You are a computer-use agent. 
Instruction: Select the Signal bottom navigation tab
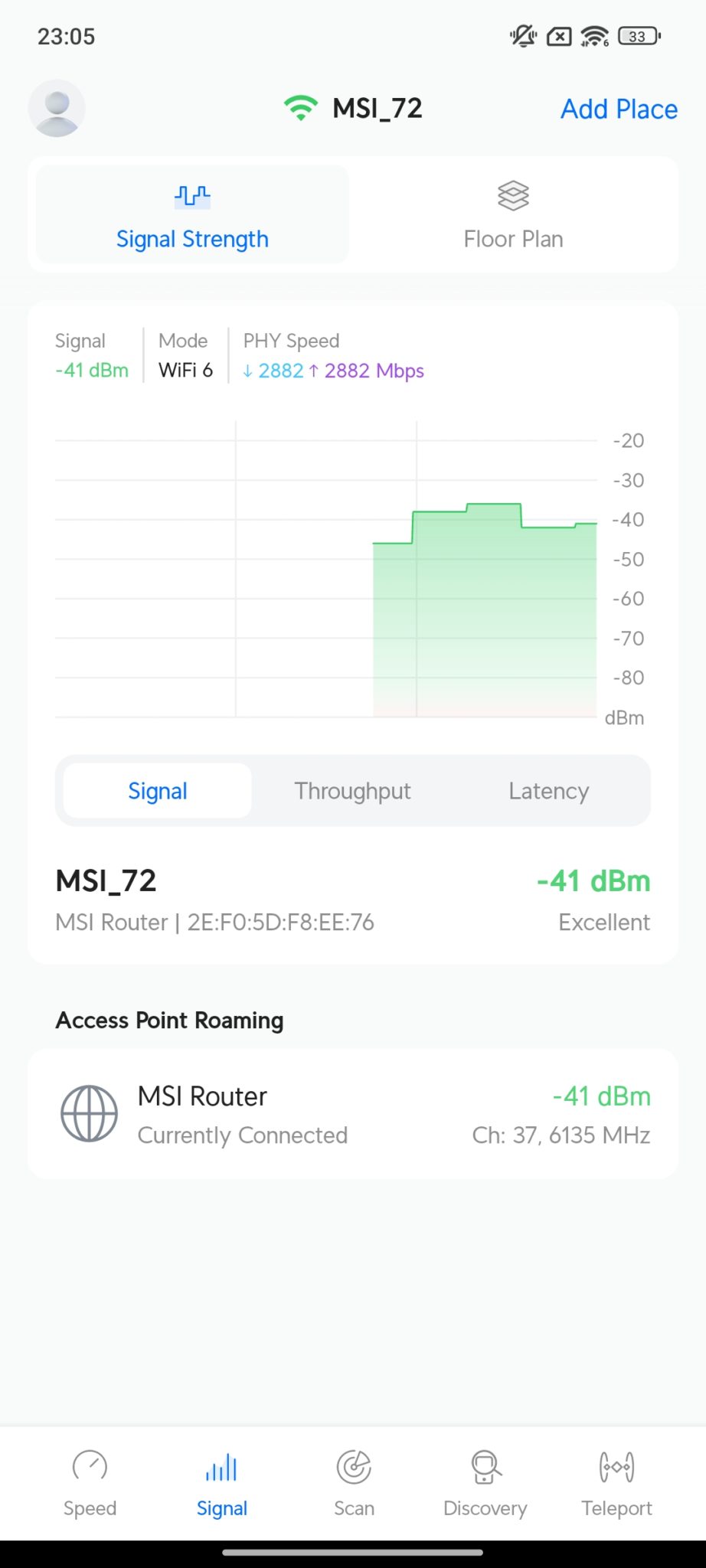[x=222, y=1484]
